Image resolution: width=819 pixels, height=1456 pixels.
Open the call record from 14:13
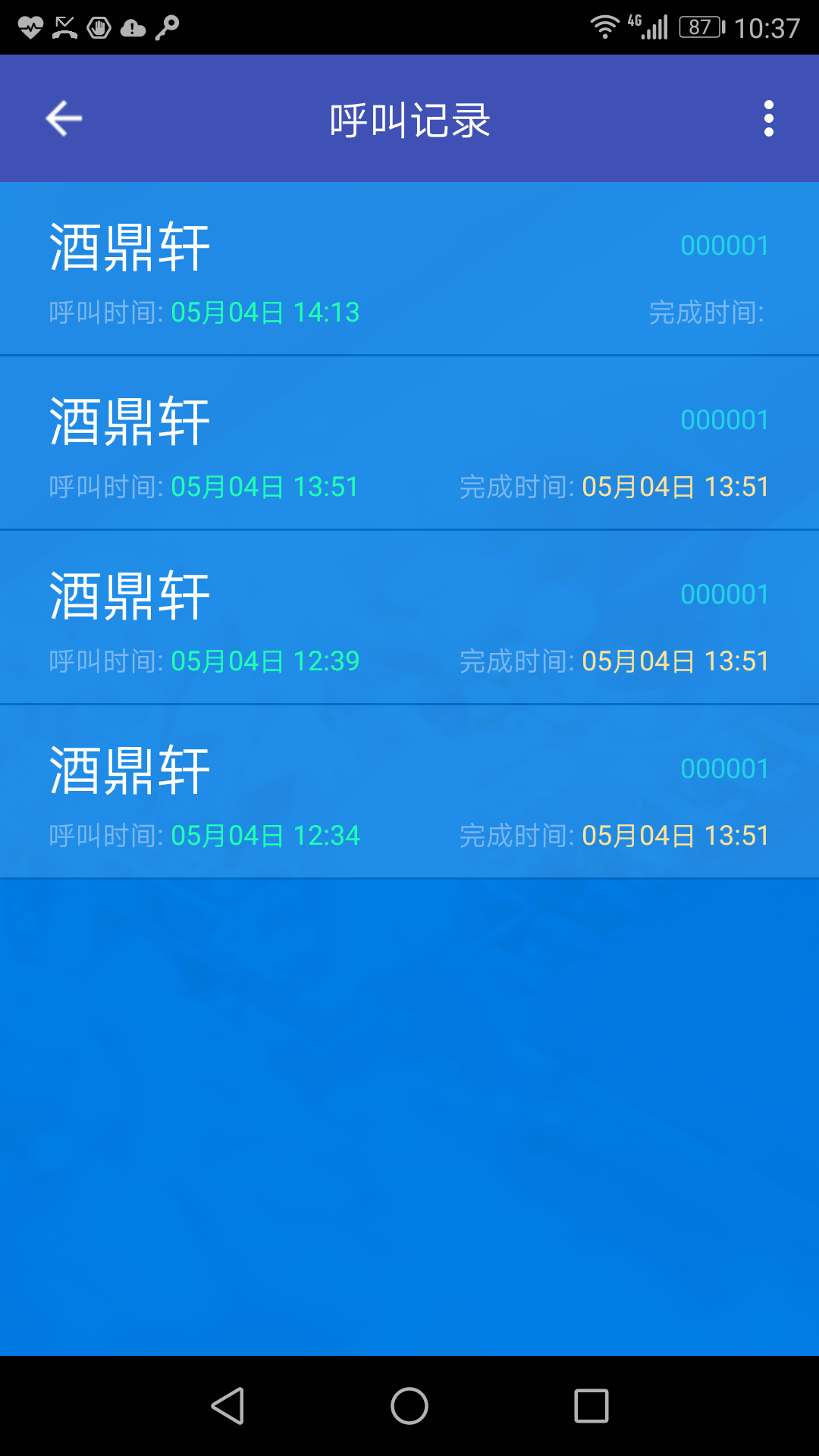[409, 268]
